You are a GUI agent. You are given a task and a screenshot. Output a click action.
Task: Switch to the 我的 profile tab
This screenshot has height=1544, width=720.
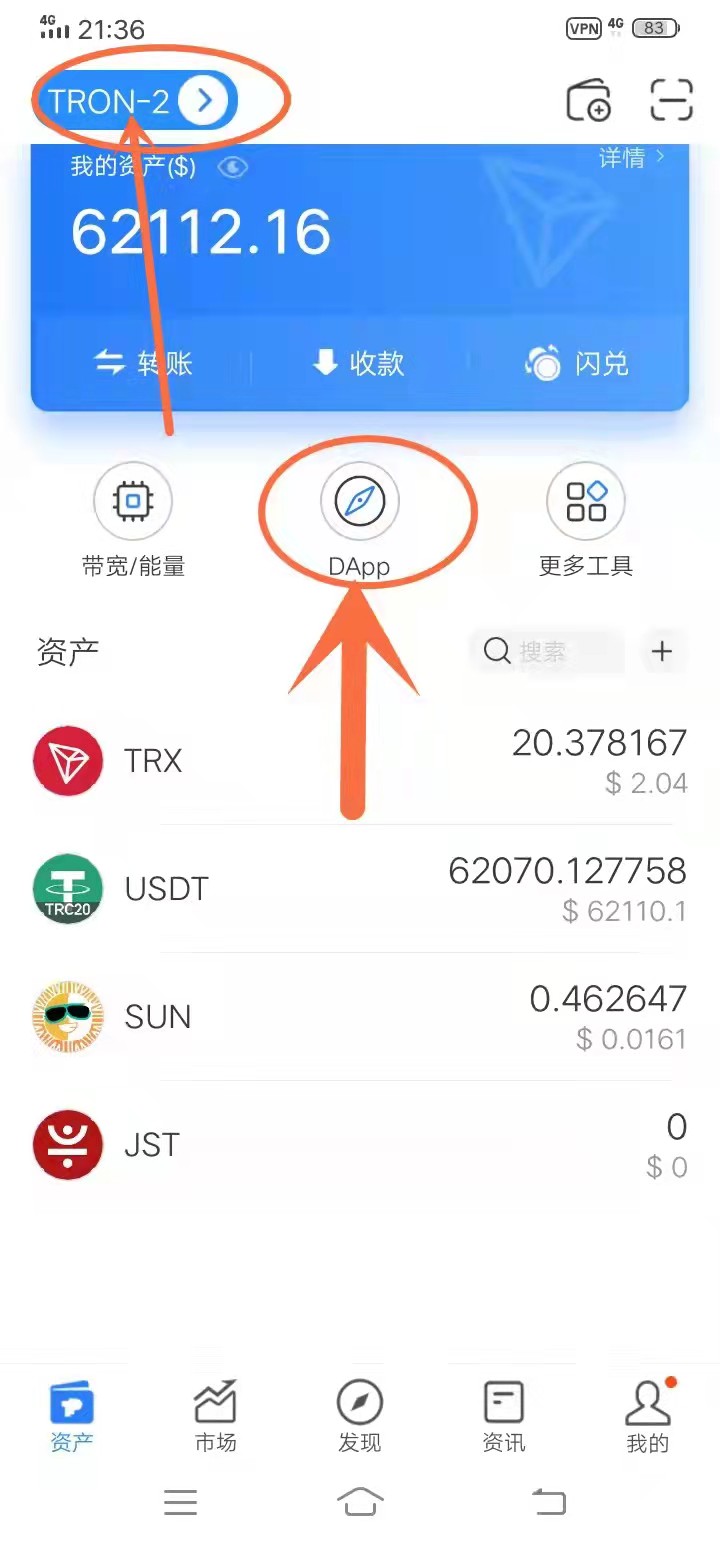tap(647, 1416)
